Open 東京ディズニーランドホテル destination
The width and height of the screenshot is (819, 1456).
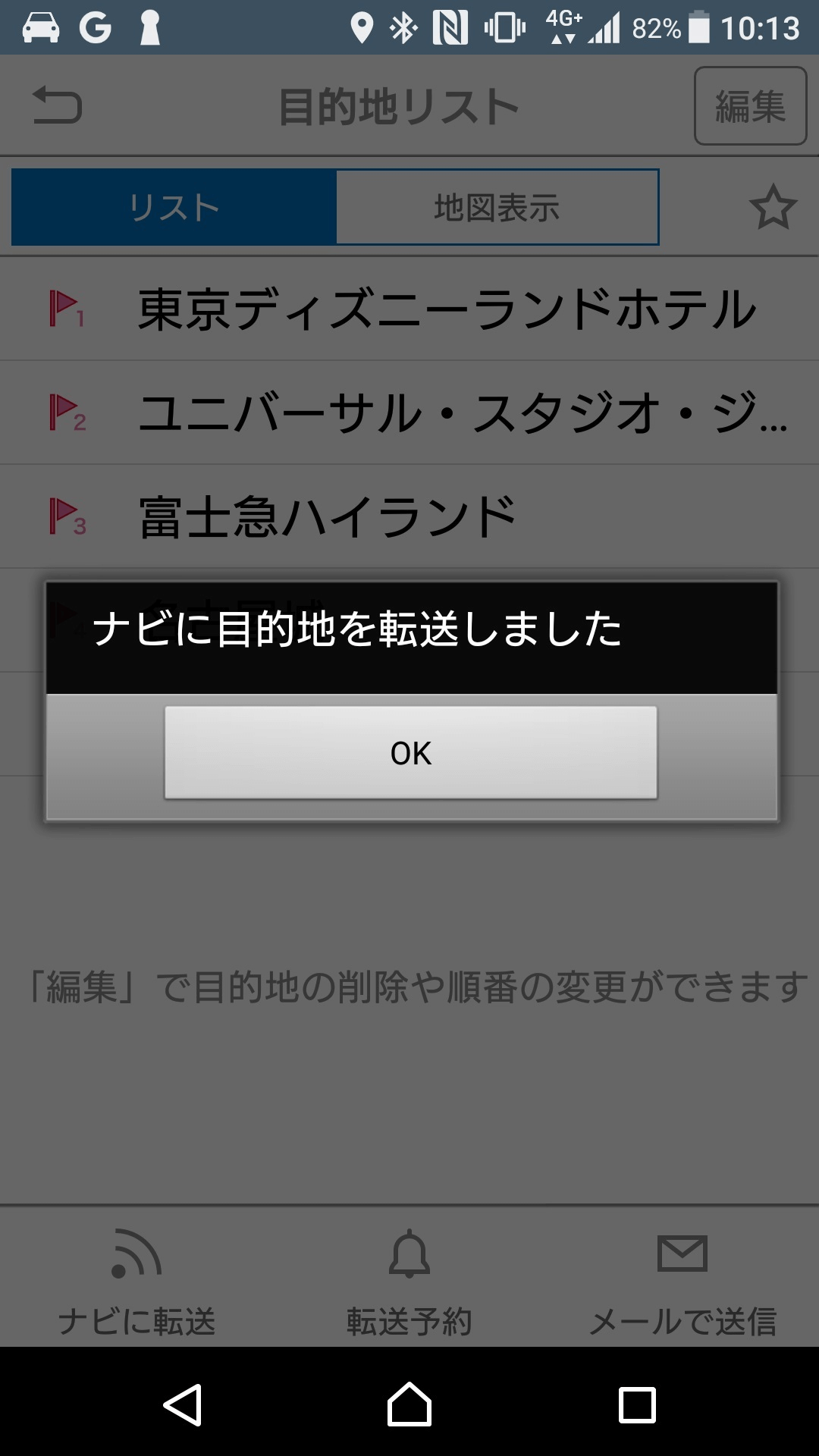point(409,309)
